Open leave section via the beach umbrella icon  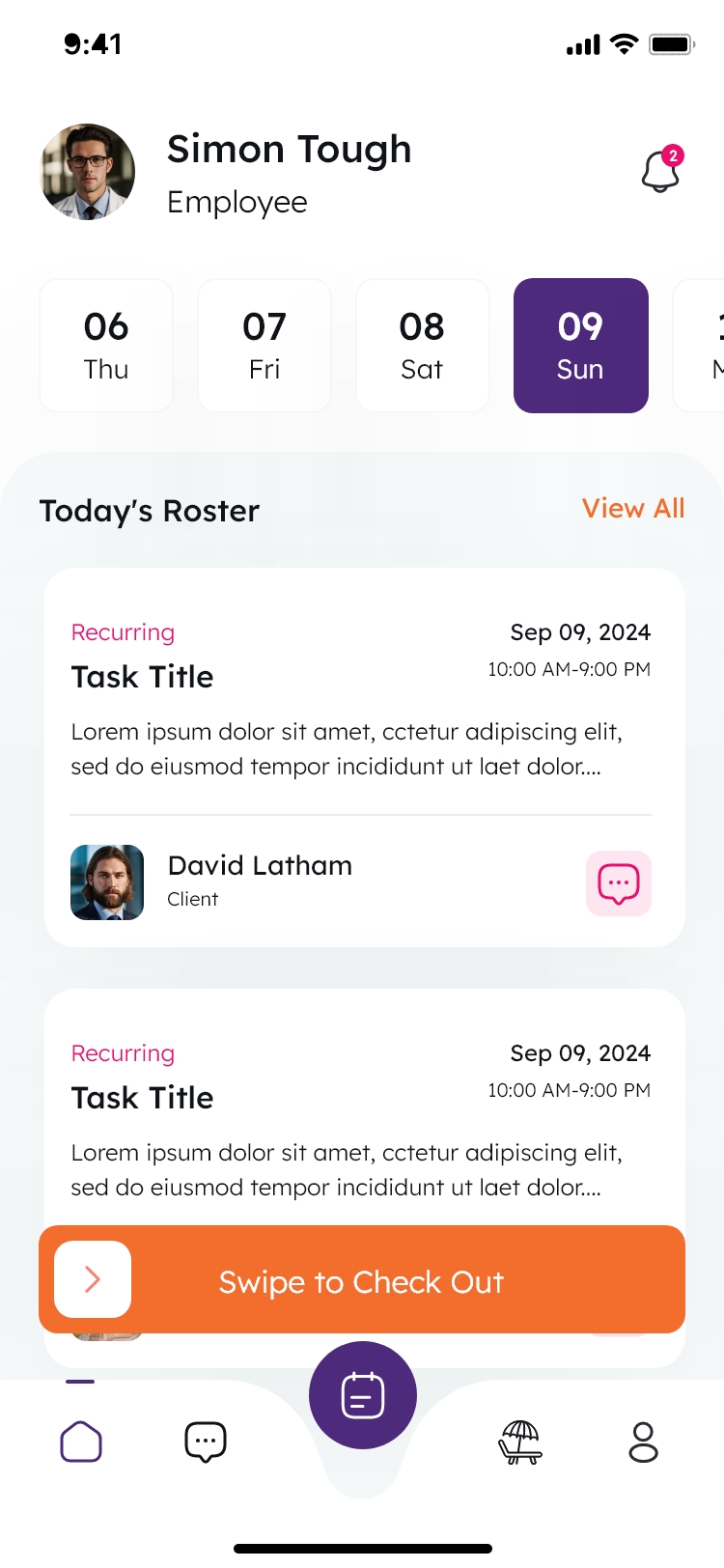521,1440
